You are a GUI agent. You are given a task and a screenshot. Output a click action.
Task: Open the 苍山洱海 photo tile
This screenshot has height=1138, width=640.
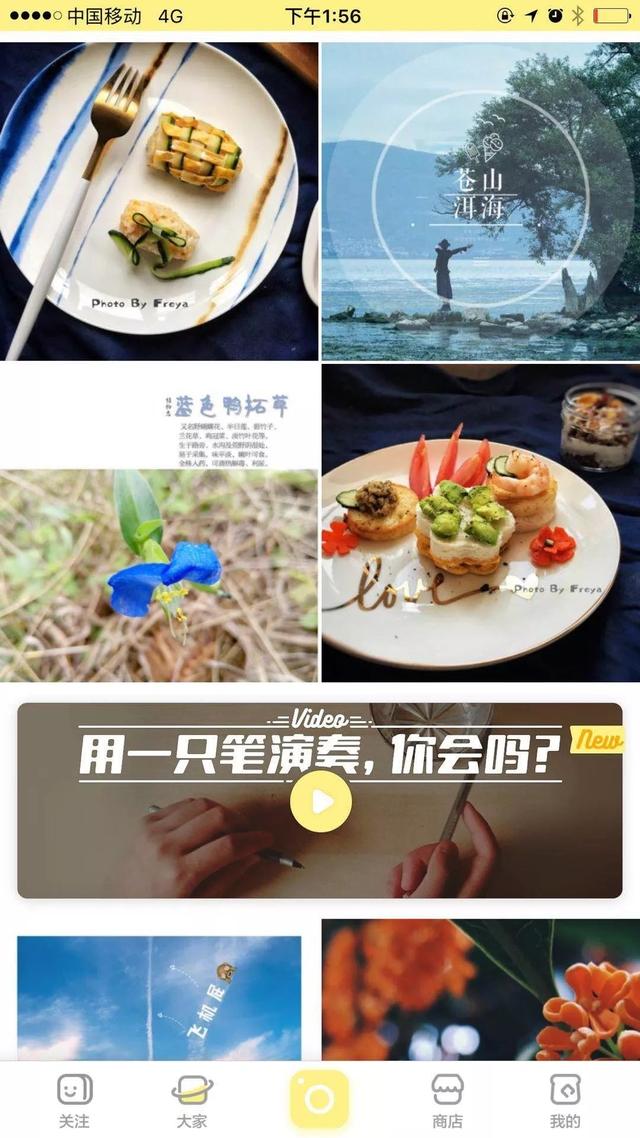[x=480, y=201]
